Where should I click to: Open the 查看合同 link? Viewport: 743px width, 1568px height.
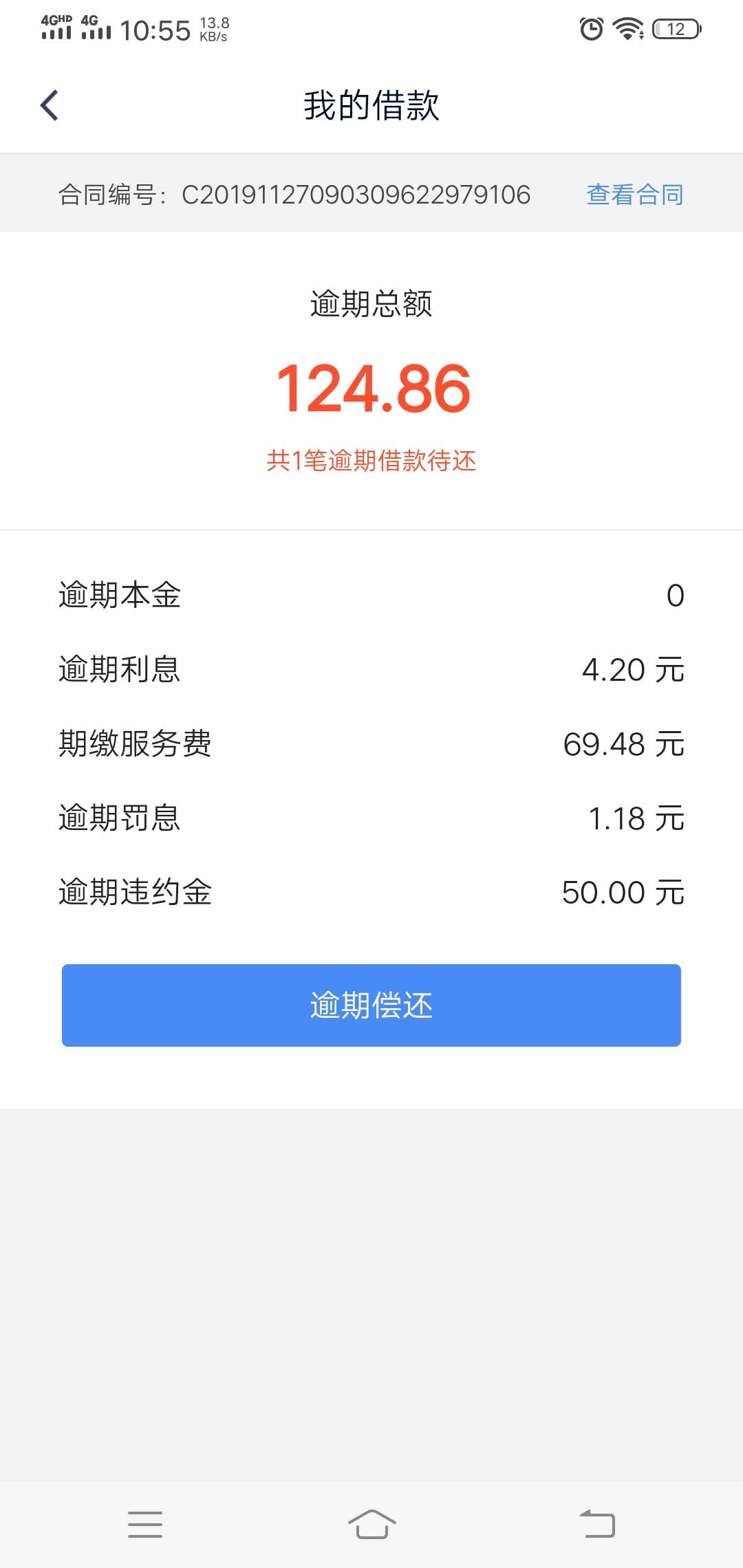click(x=634, y=195)
